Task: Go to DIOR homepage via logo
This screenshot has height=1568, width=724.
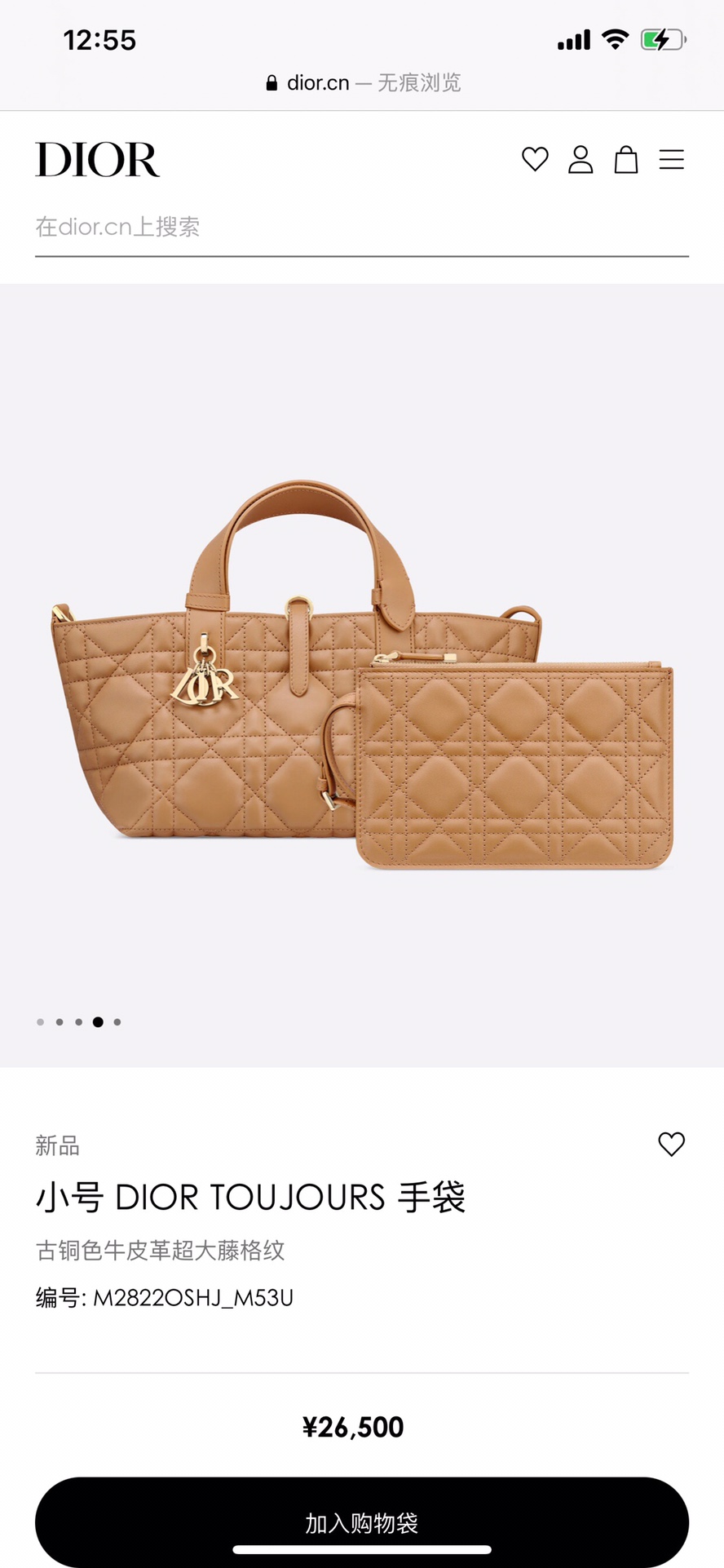Action: tap(97, 159)
